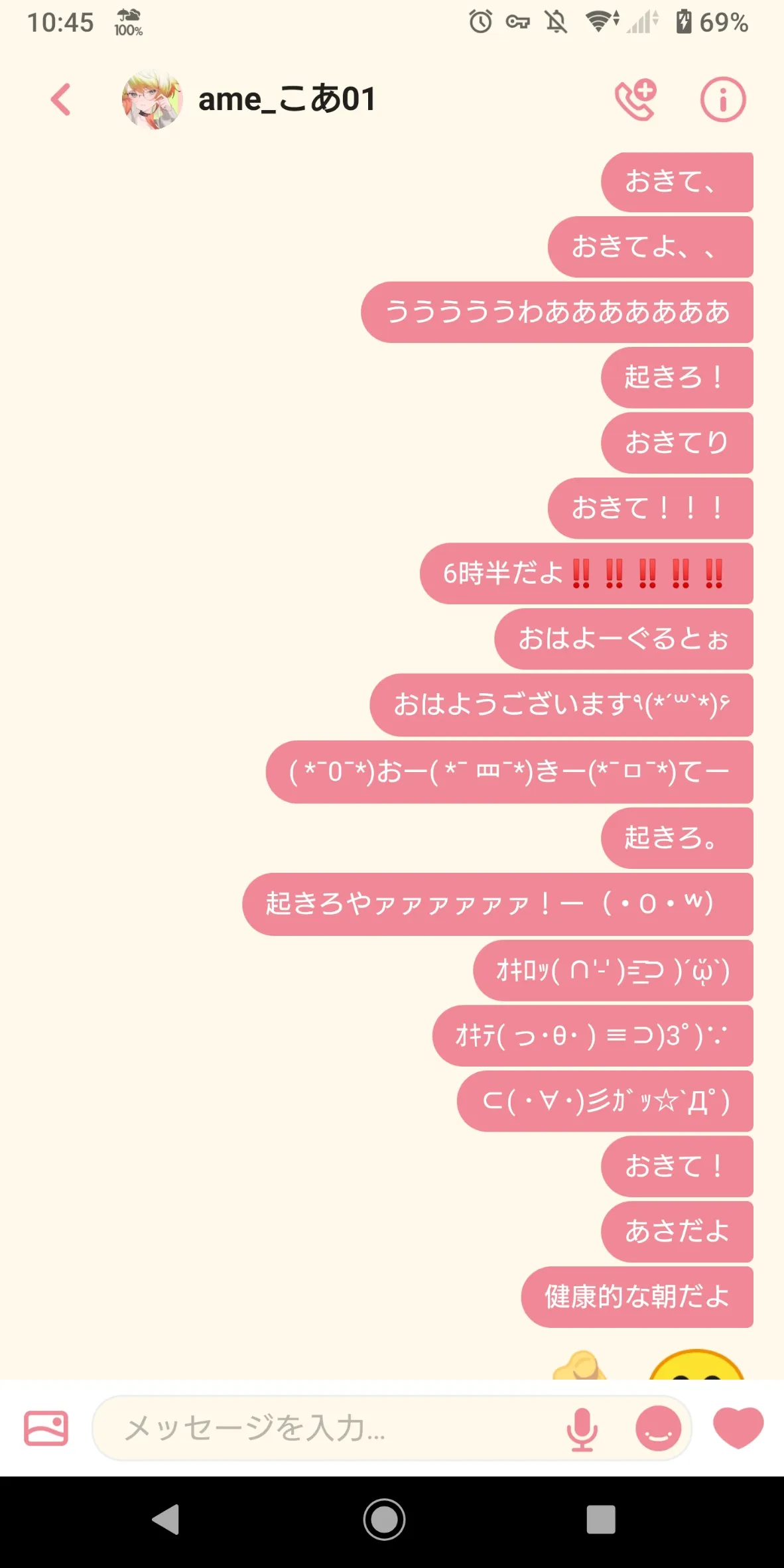The height and width of the screenshot is (1568, 784).
Task: Open ame_こあ01's profile avatar
Action: pyautogui.click(x=152, y=99)
